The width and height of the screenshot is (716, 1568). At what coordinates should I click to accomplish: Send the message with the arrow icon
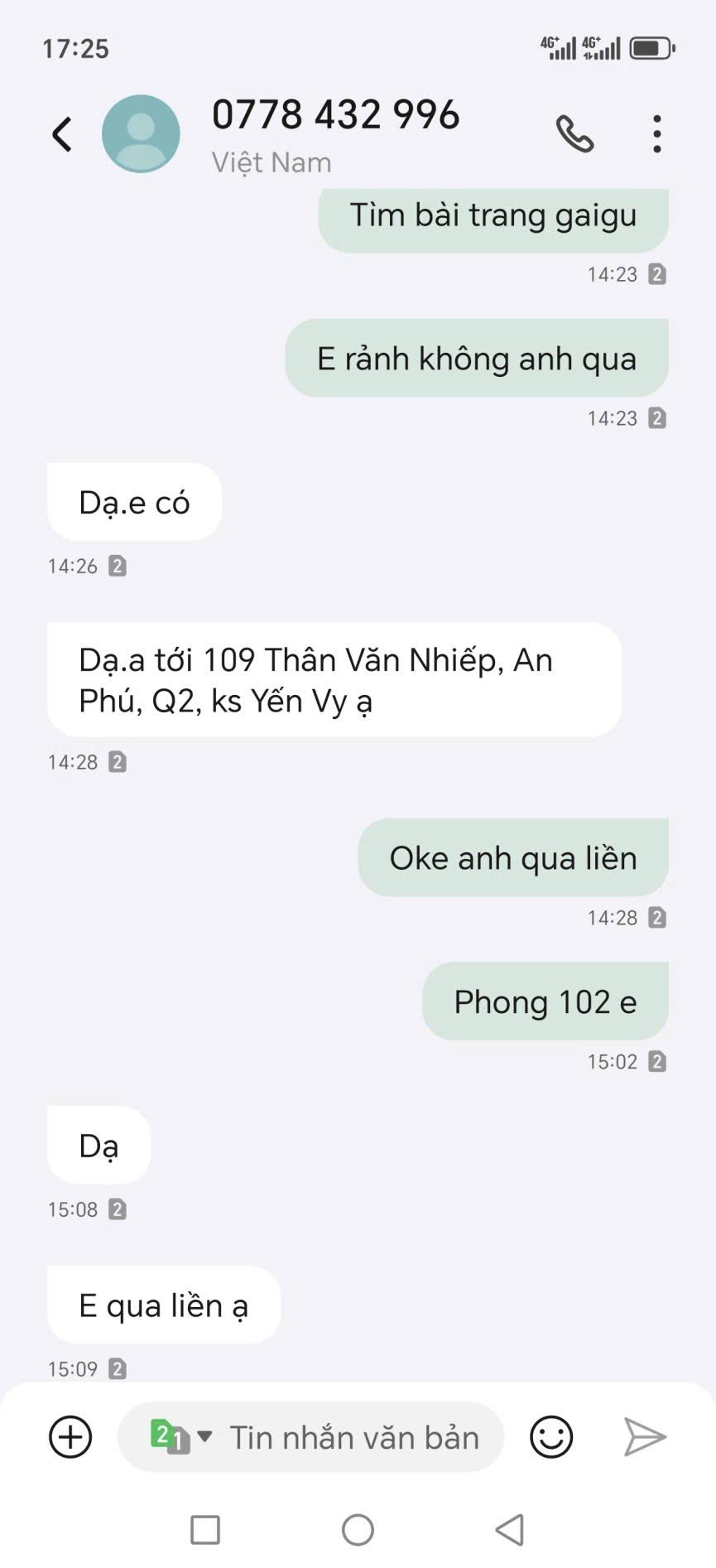(644, 1437)
